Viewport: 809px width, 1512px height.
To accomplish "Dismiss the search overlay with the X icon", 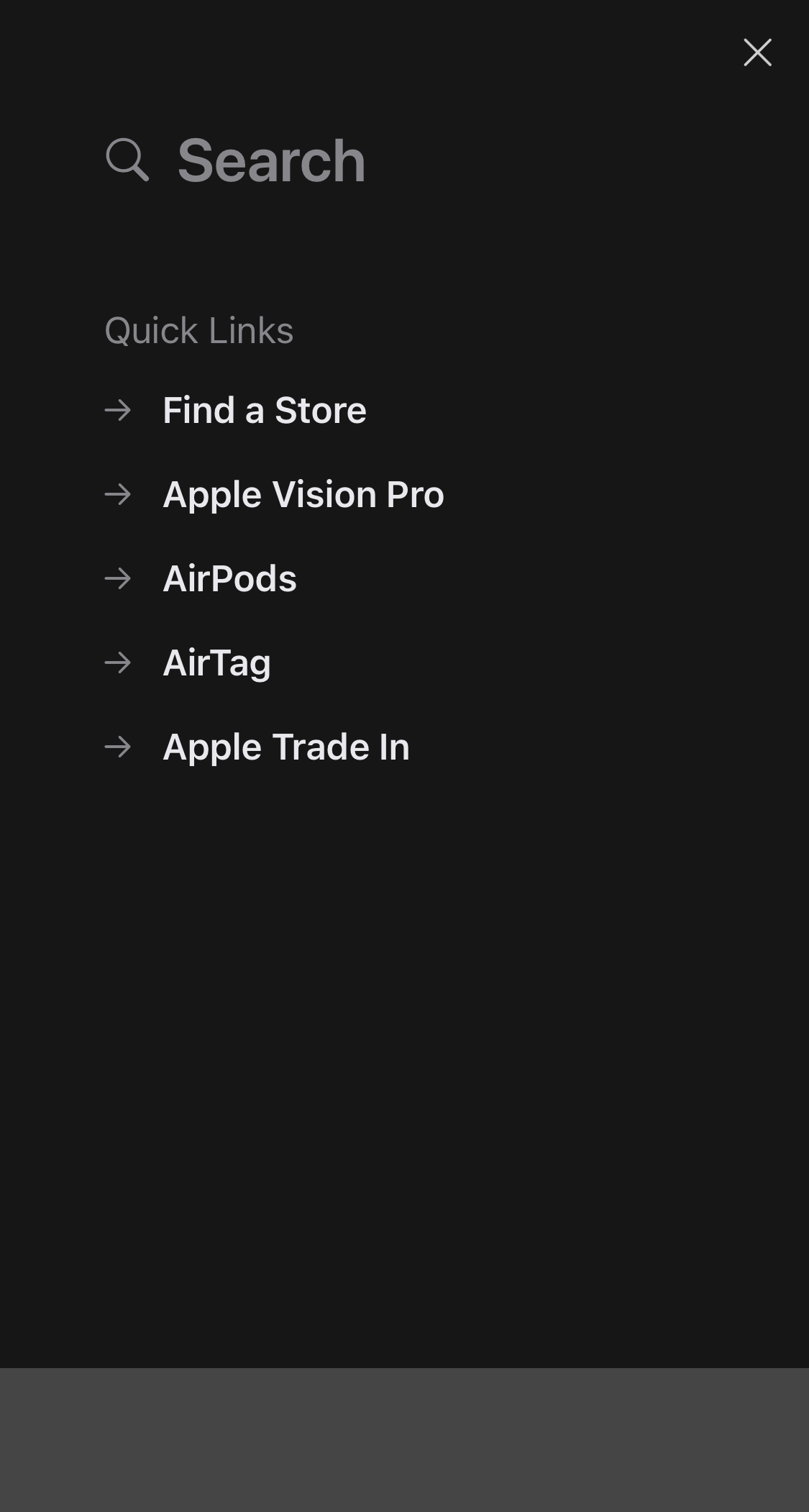I will pyautogui.click(x=757, y=53).
